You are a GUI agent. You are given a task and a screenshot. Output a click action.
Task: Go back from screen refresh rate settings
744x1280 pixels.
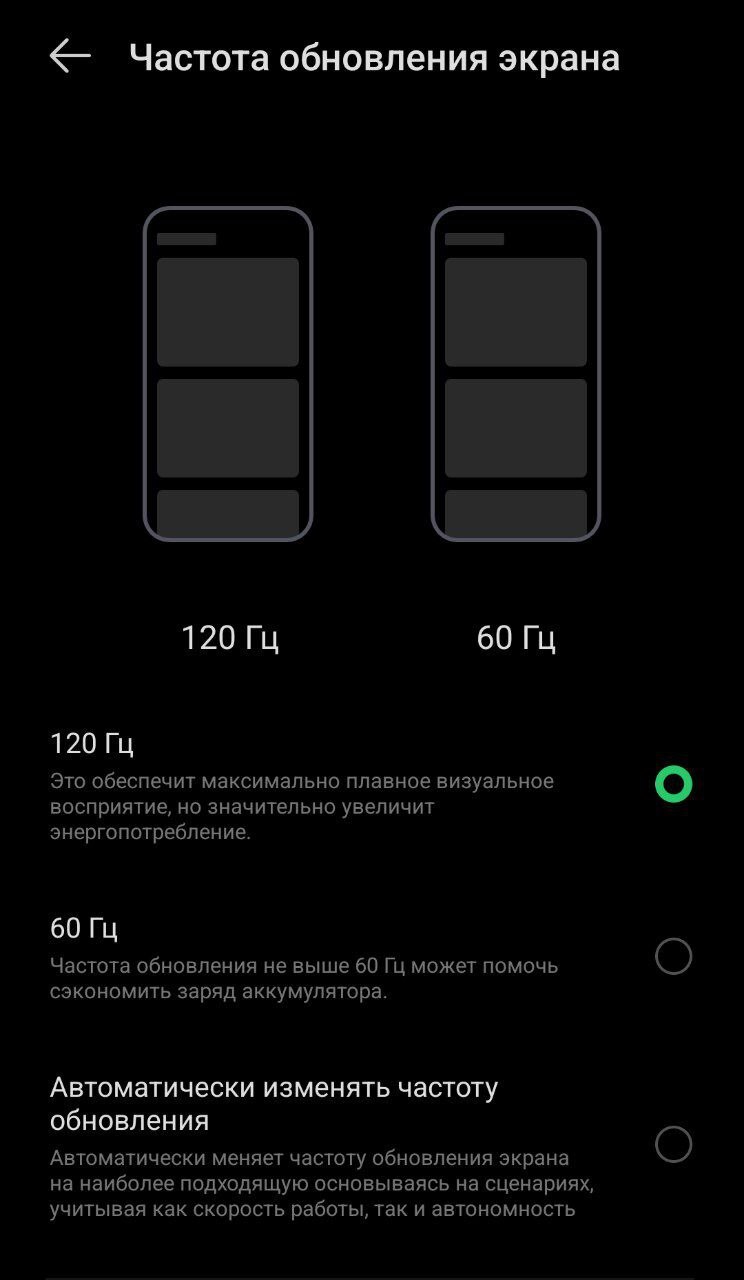click(x=70, y=57)
